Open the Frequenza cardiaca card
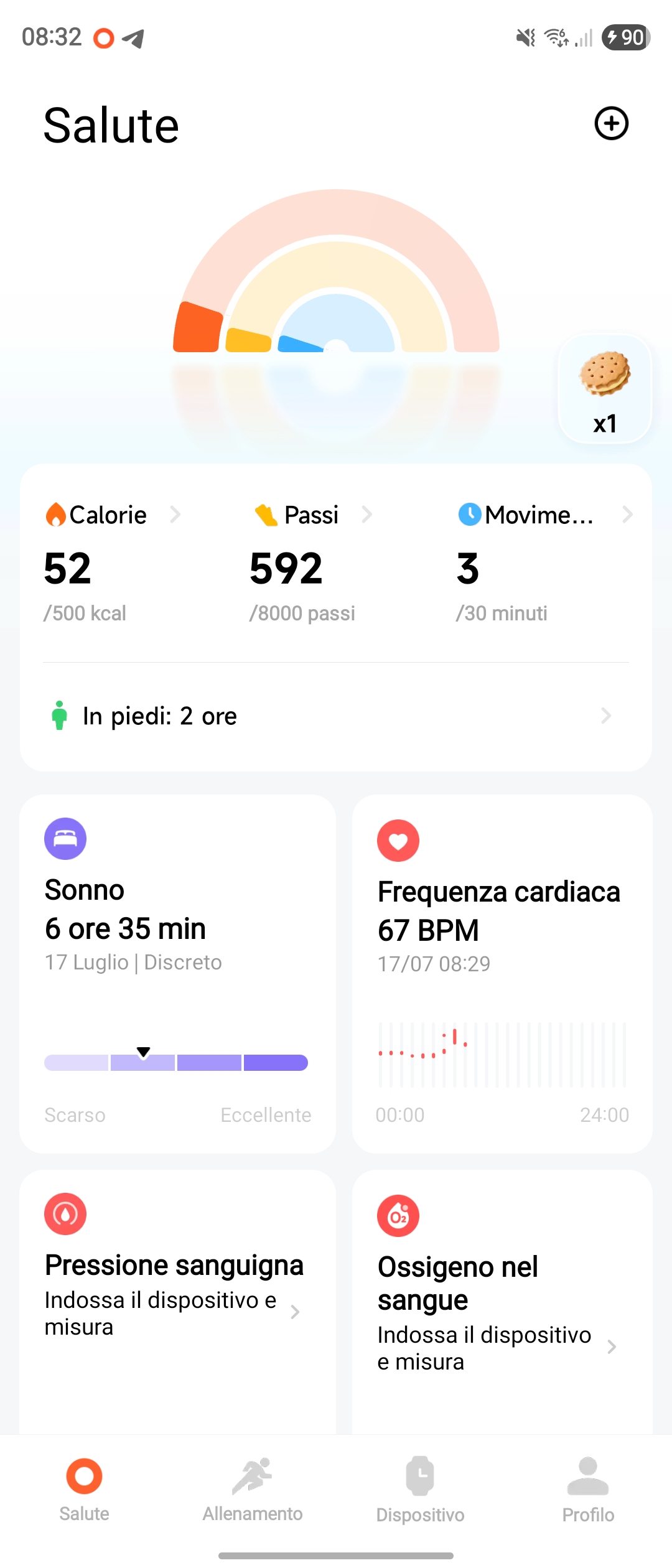The height and width of the screenshot is (1568, 672). (502, 973)
